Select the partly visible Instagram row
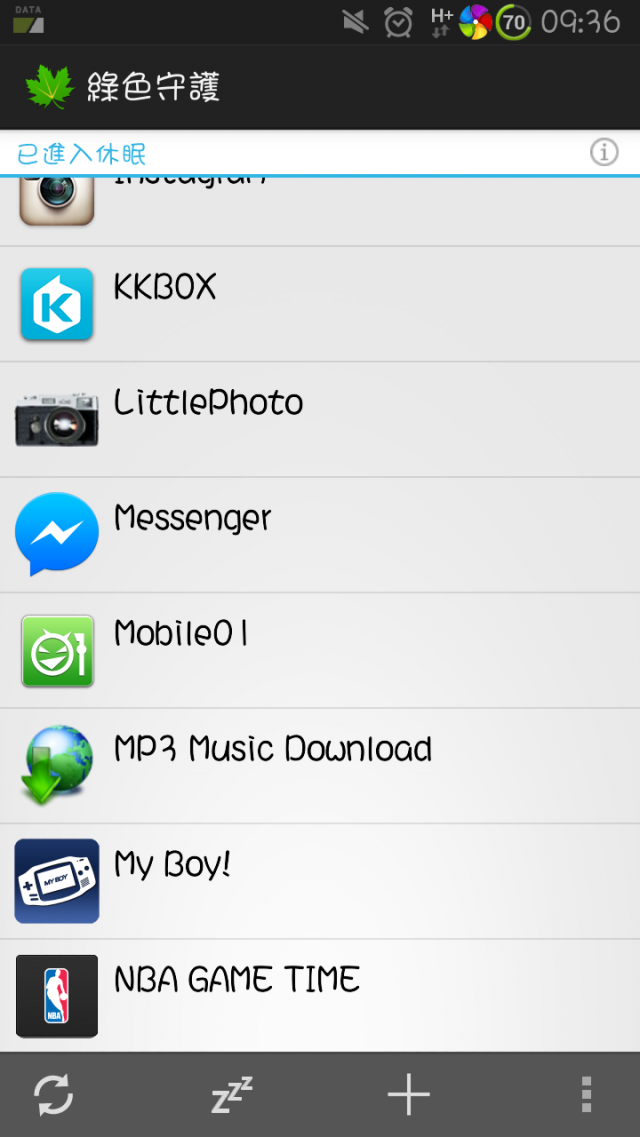640x1138 pixels. pyautogui.click(x=320, y=211)
